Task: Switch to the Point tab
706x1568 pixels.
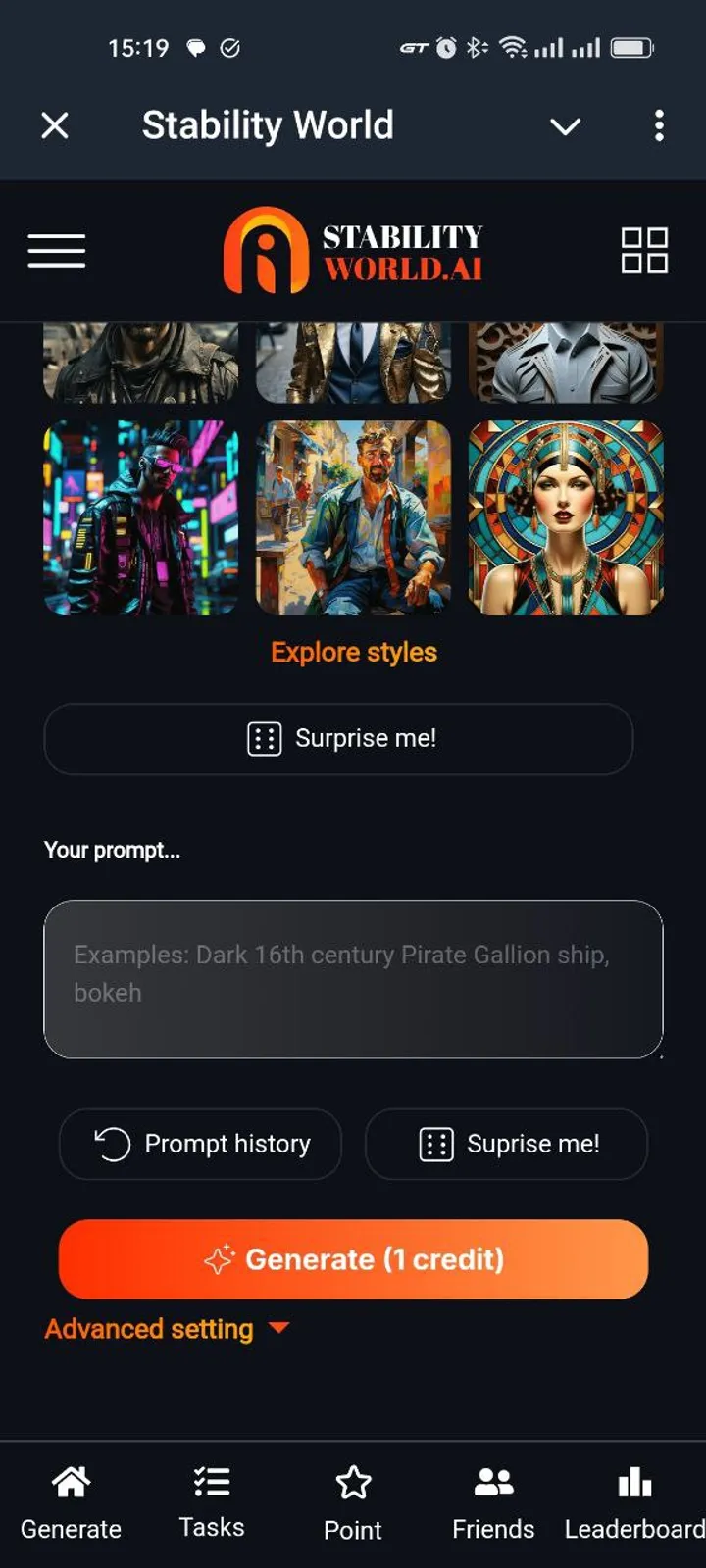Action: (x=353, y=1502)
